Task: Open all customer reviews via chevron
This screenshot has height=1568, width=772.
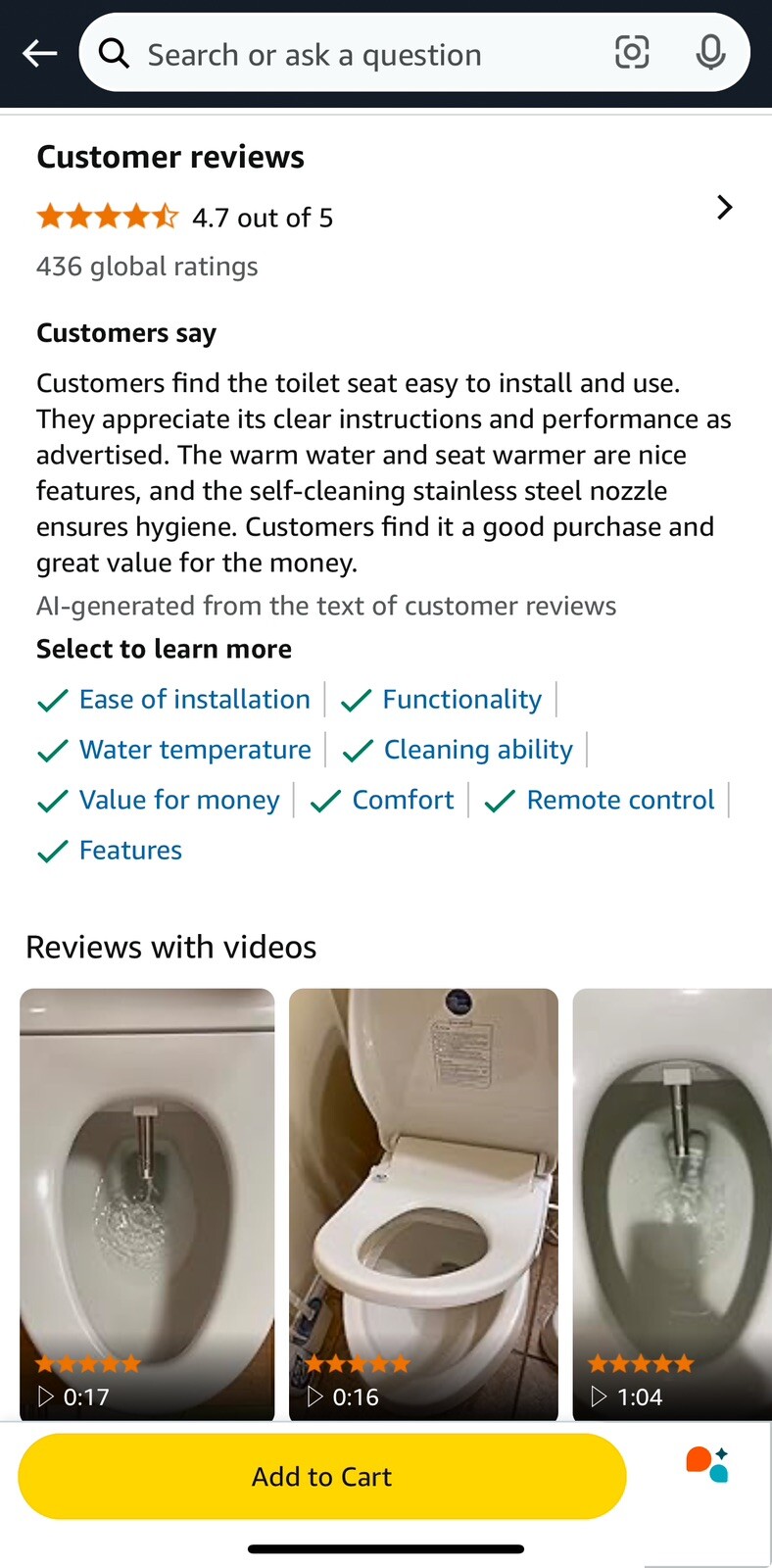Action: coord(724,208)
